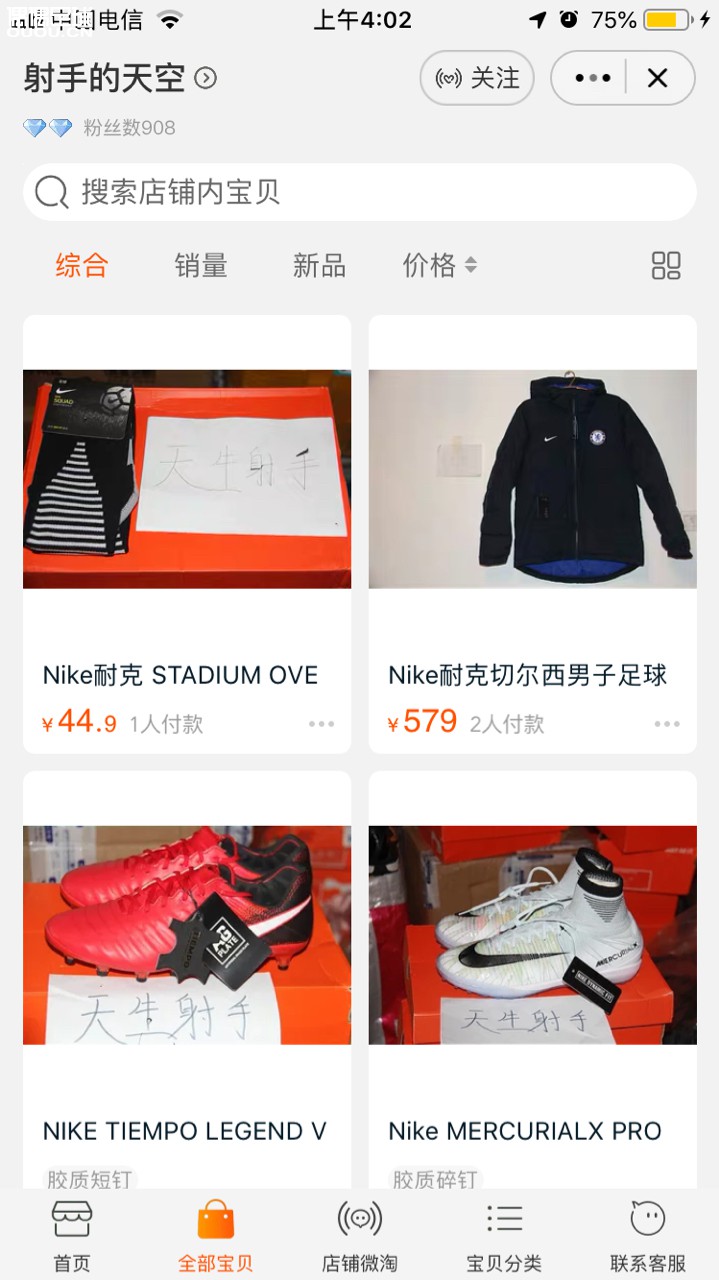The image size is (719, 1280).
Task: View the Nike Chelsea jacket product
Action: [532, 479]
